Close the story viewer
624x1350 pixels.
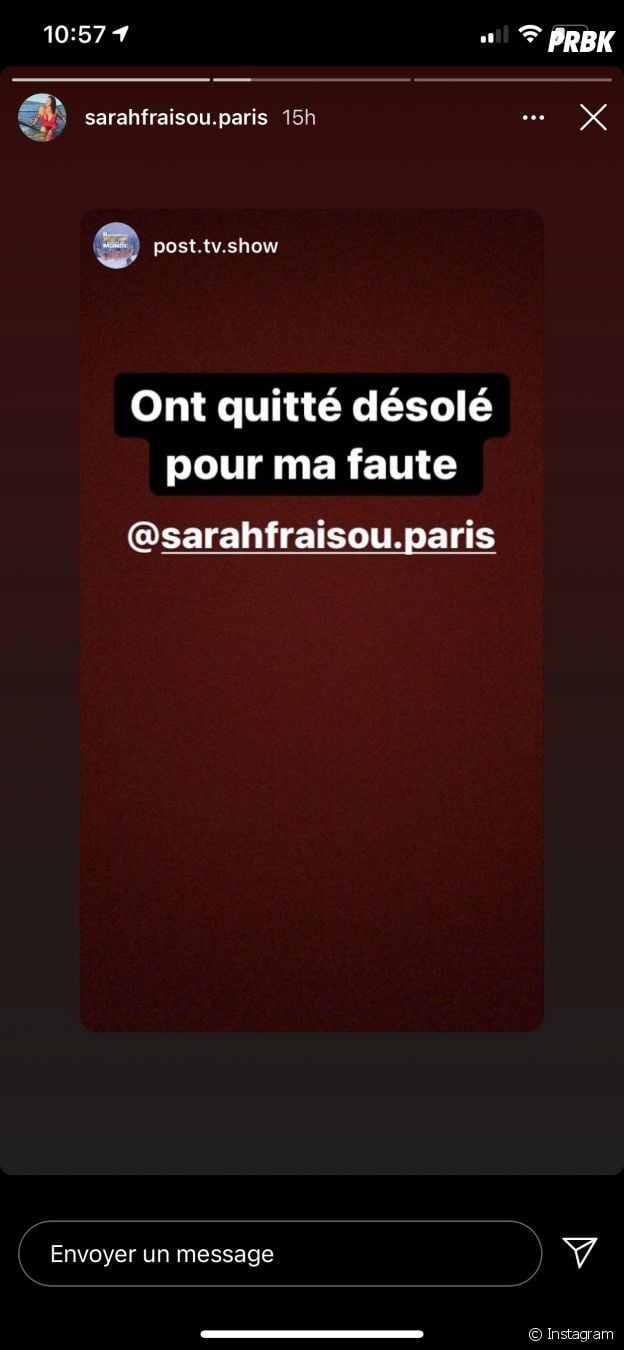[x=593, y=118]
